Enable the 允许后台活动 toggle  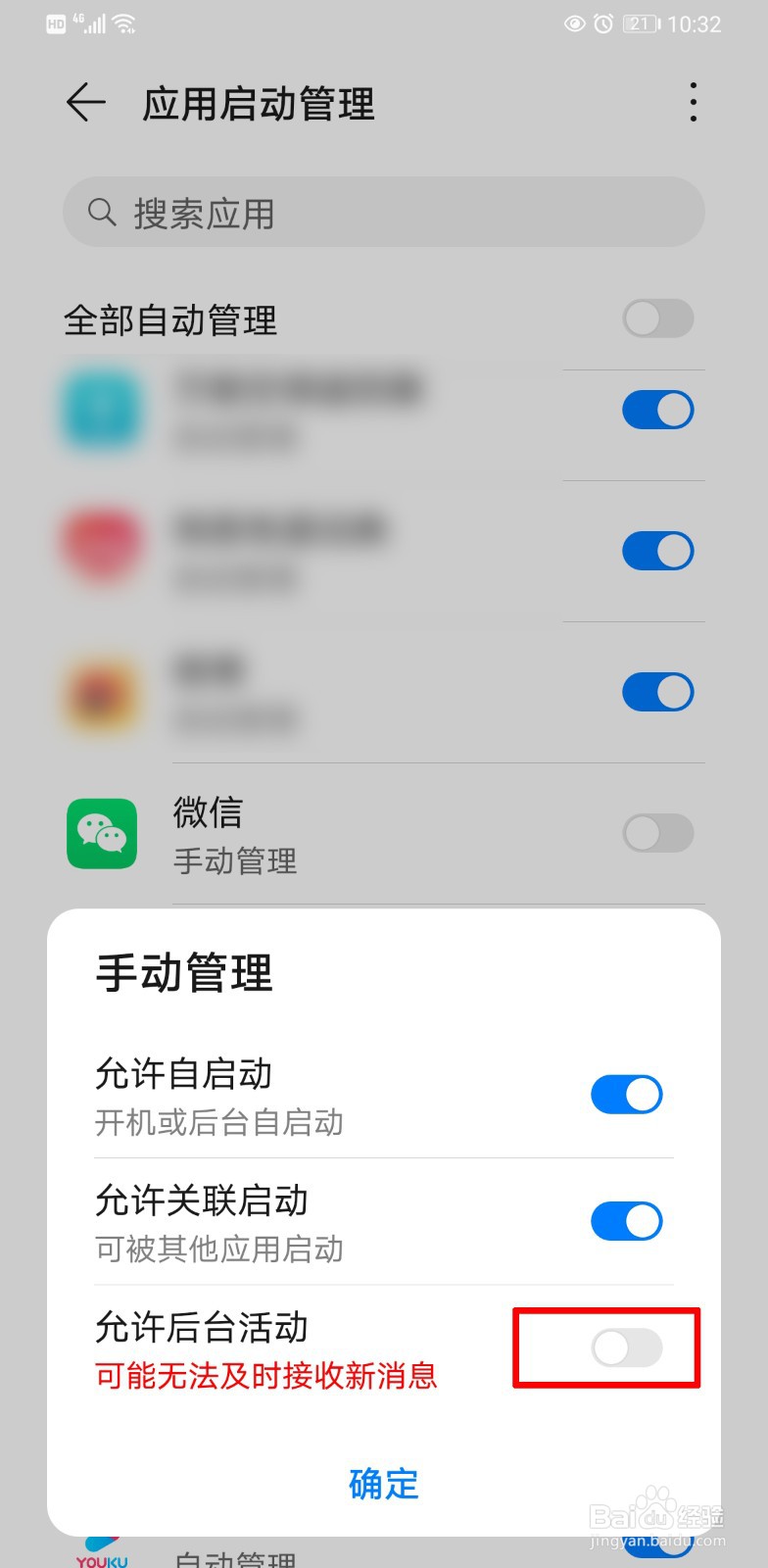coord(626,1348)
